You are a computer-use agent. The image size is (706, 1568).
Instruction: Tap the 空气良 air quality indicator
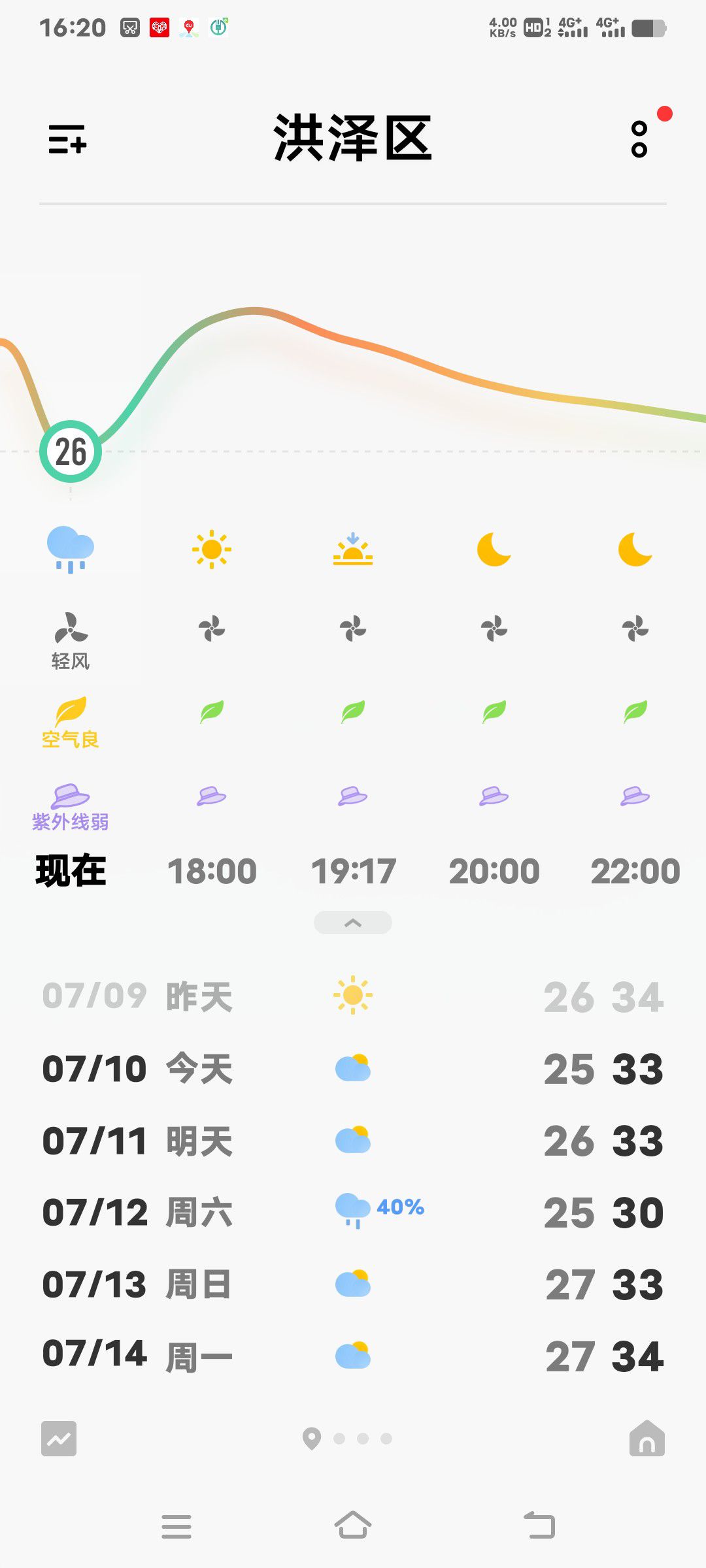71,723
